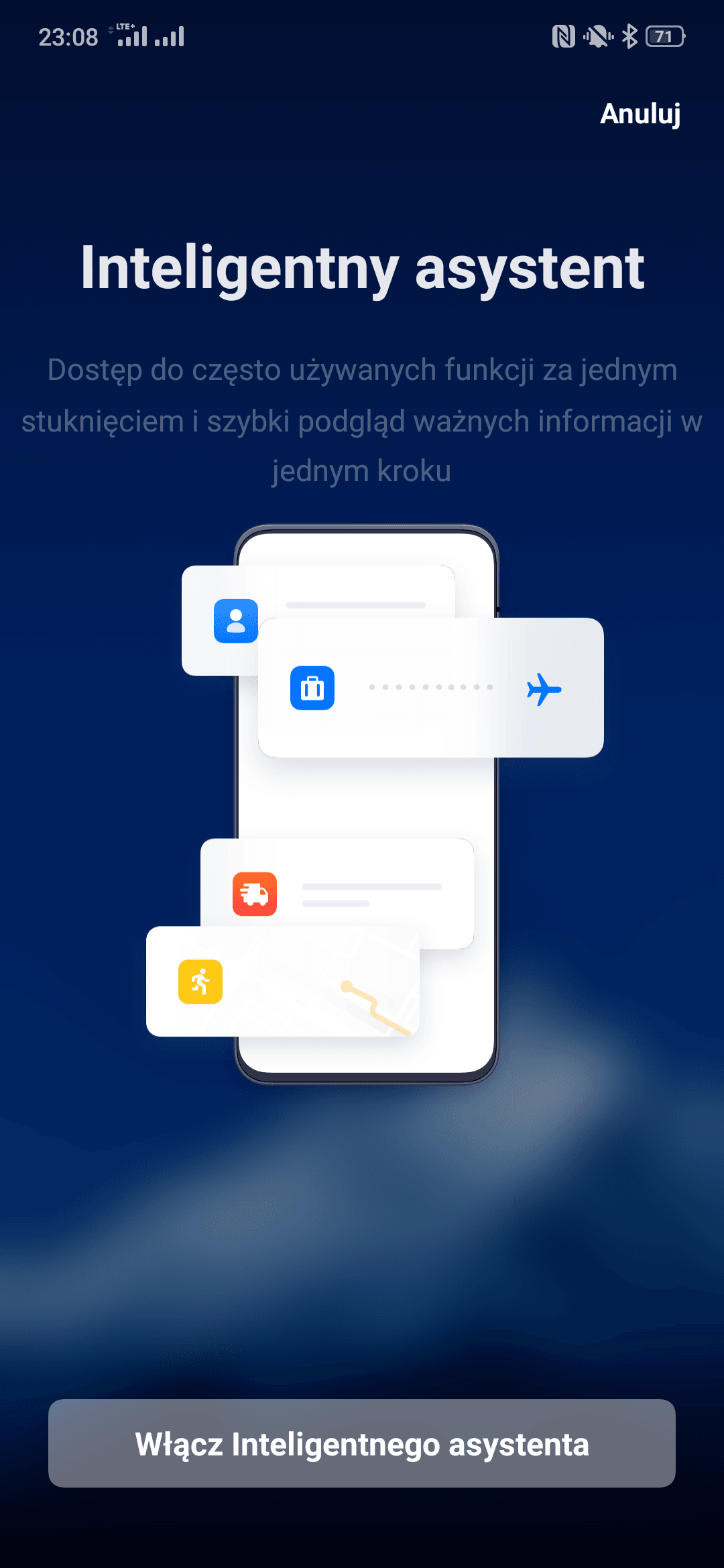
Task: Enable with Włącz Inteligentnego asystenta button
Action: [x=362, y=1443]
